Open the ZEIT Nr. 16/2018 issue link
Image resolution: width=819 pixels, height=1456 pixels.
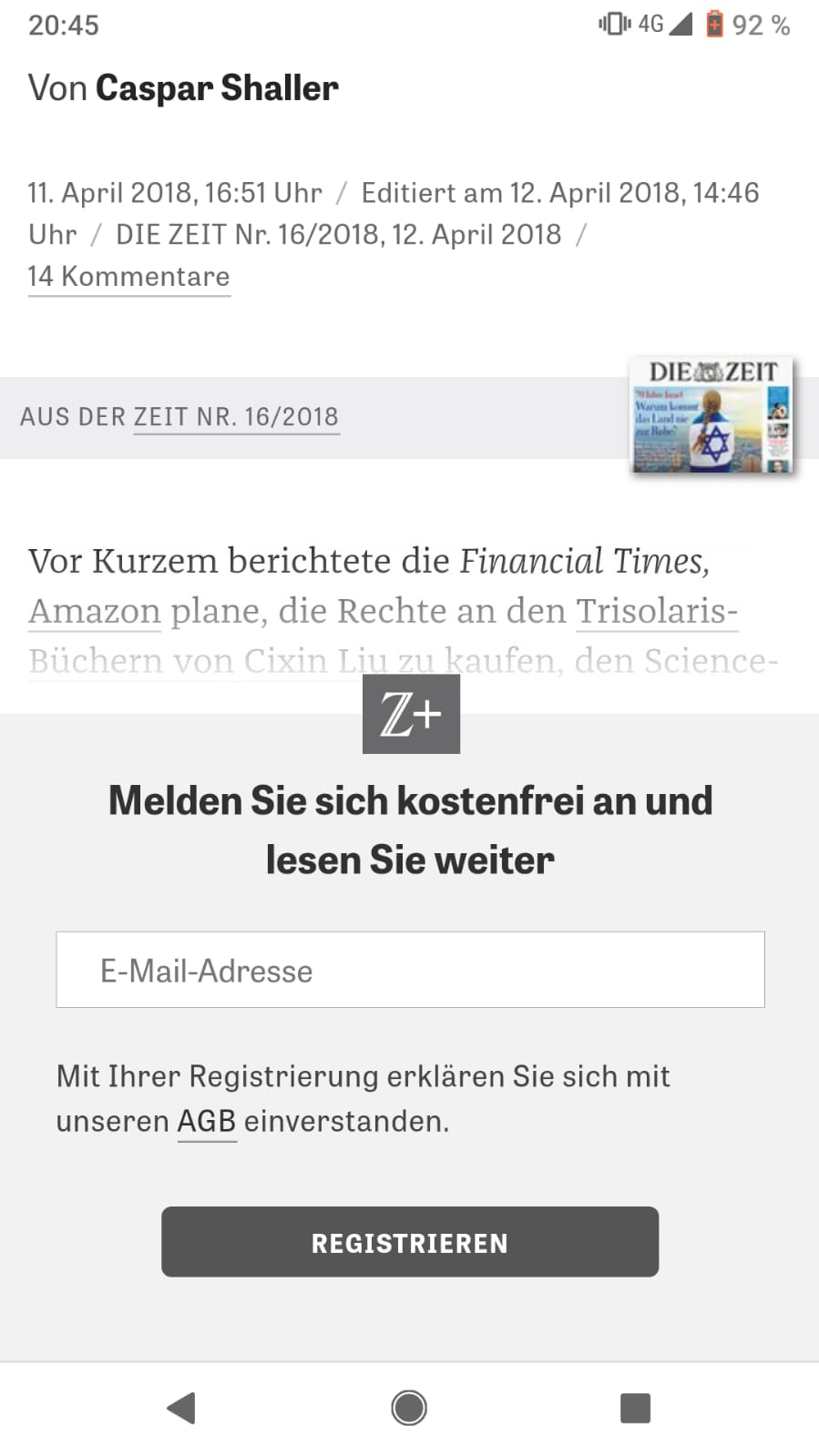(236, 417)
